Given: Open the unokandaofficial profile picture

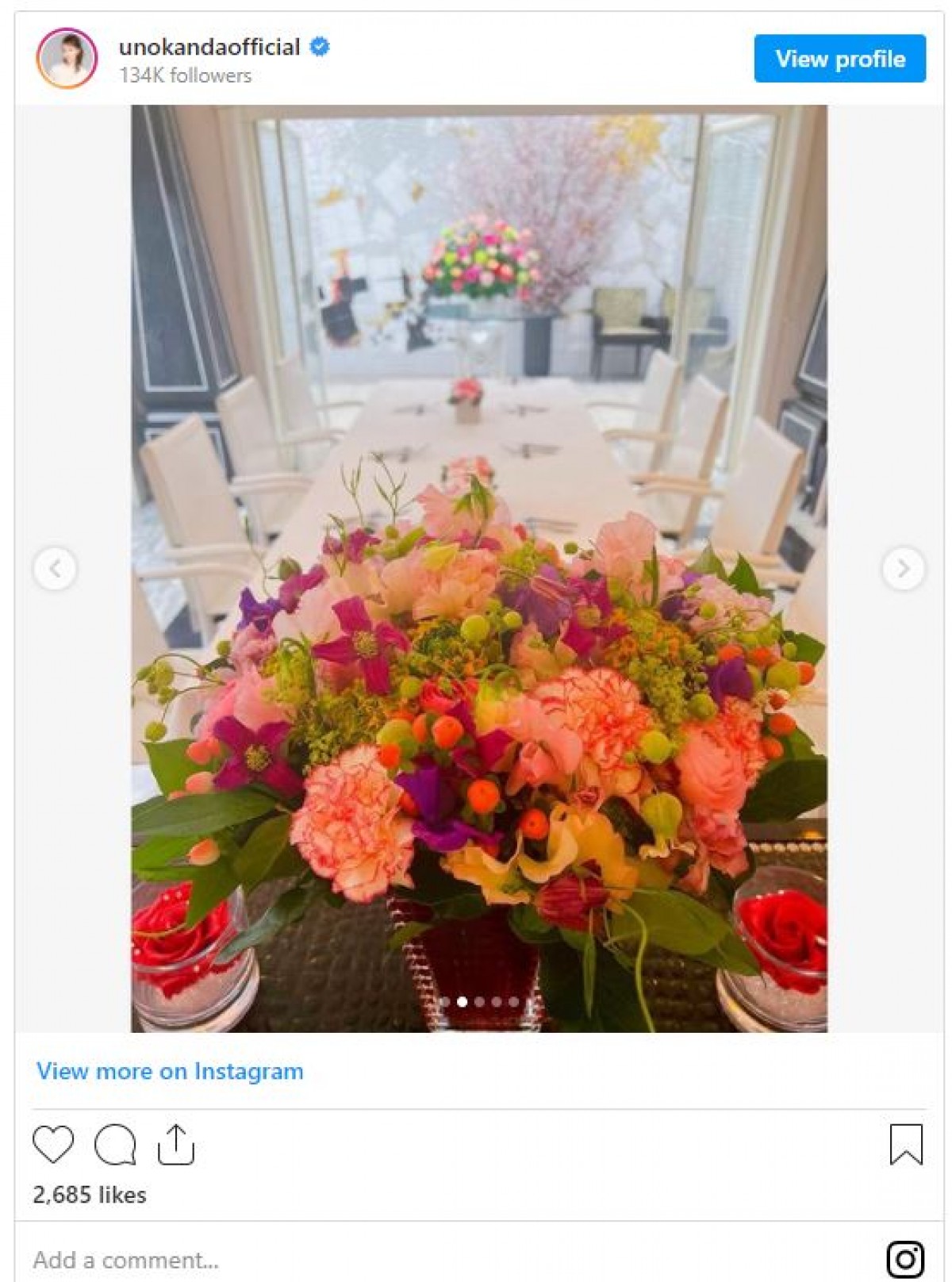Looking at the screenshot, I should pos(67,59).
